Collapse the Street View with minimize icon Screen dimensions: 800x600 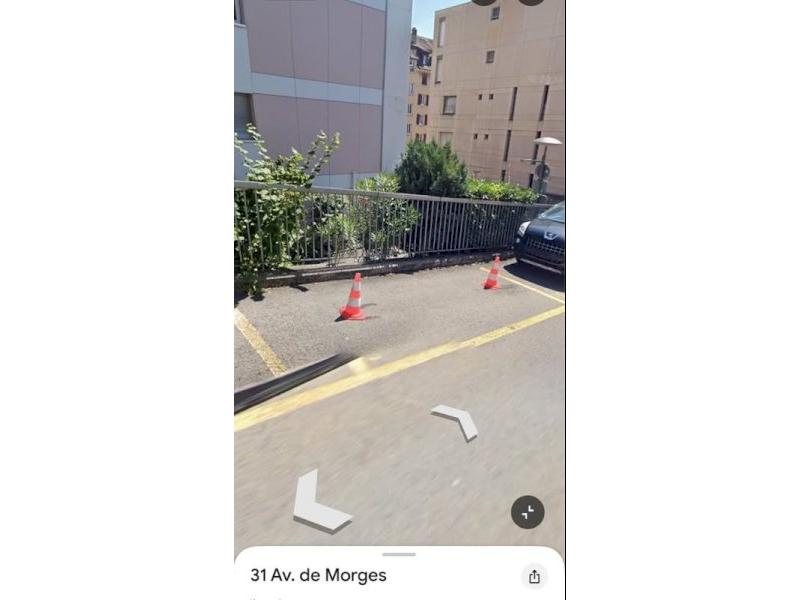pos(527,512)
